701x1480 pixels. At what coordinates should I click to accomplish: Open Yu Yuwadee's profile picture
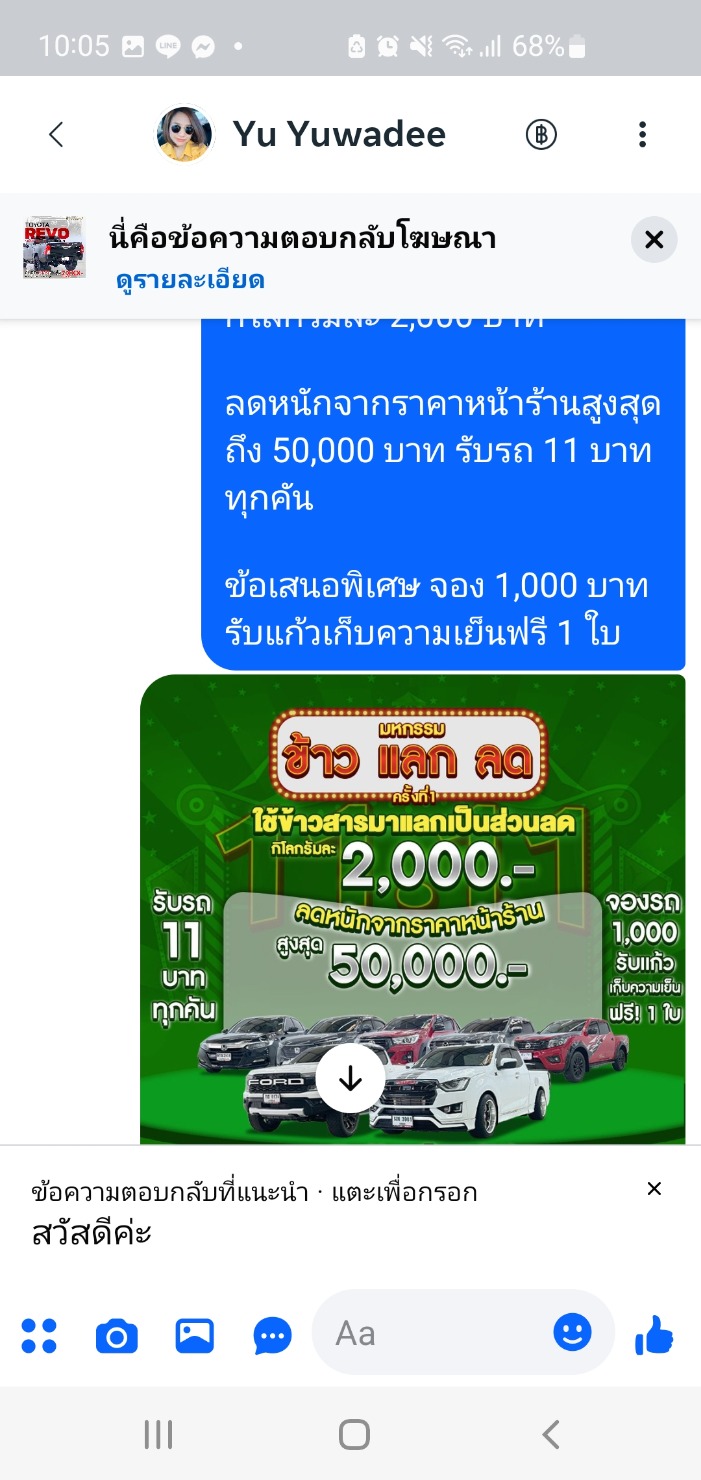coord(185,134)
